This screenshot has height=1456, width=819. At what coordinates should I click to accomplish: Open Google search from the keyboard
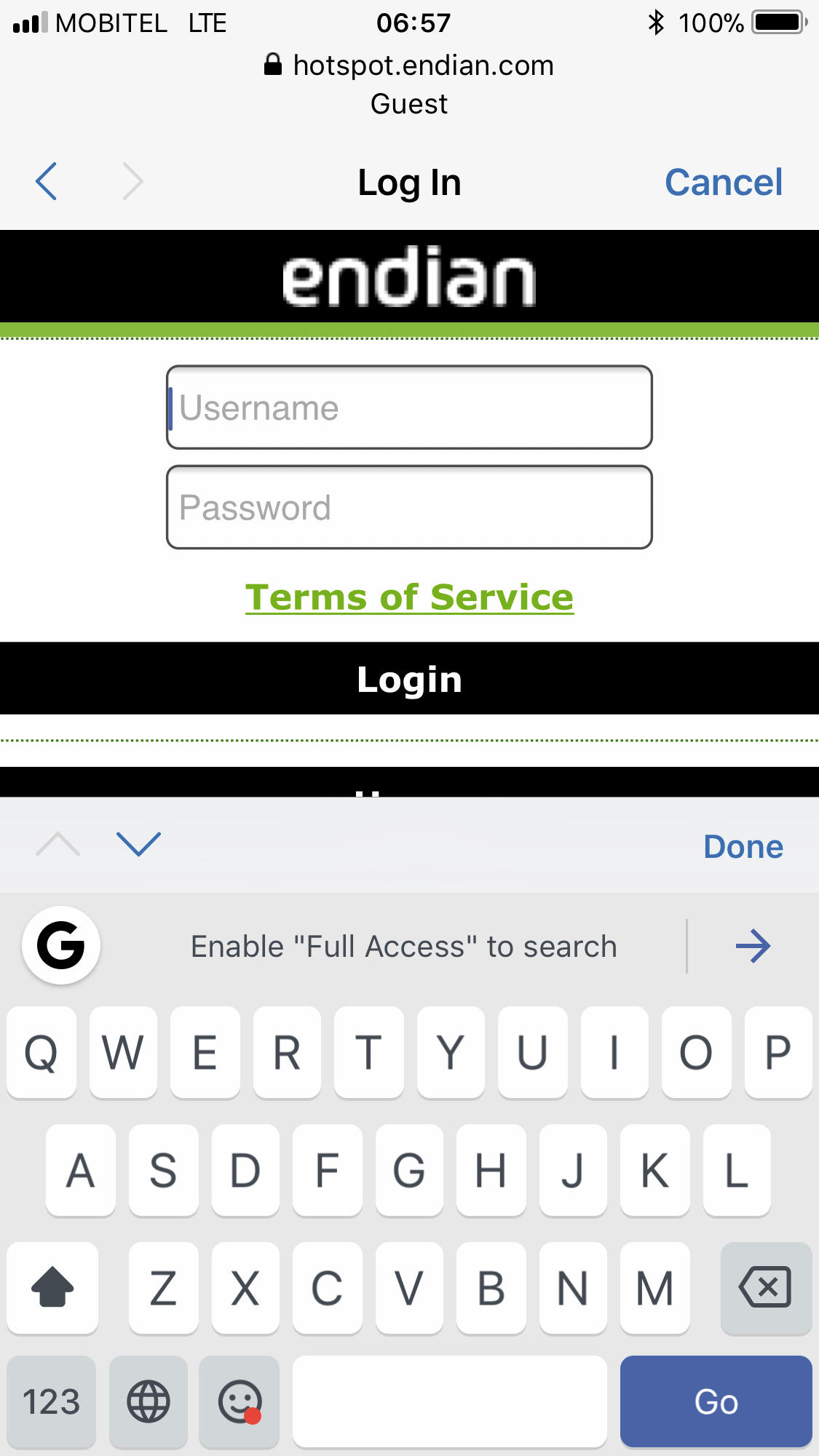click(x=61, y=945)
